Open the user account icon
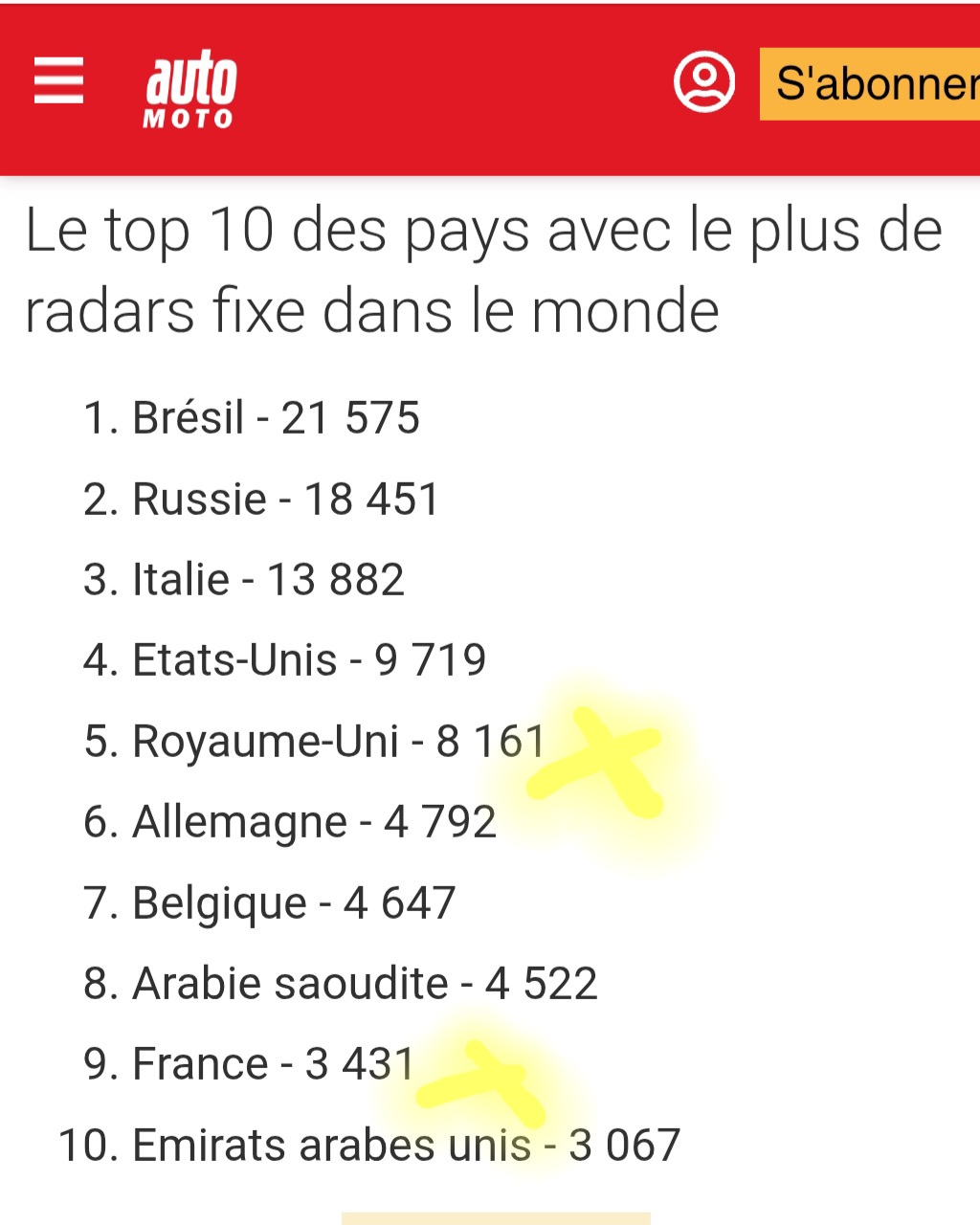 coord(704,82)
